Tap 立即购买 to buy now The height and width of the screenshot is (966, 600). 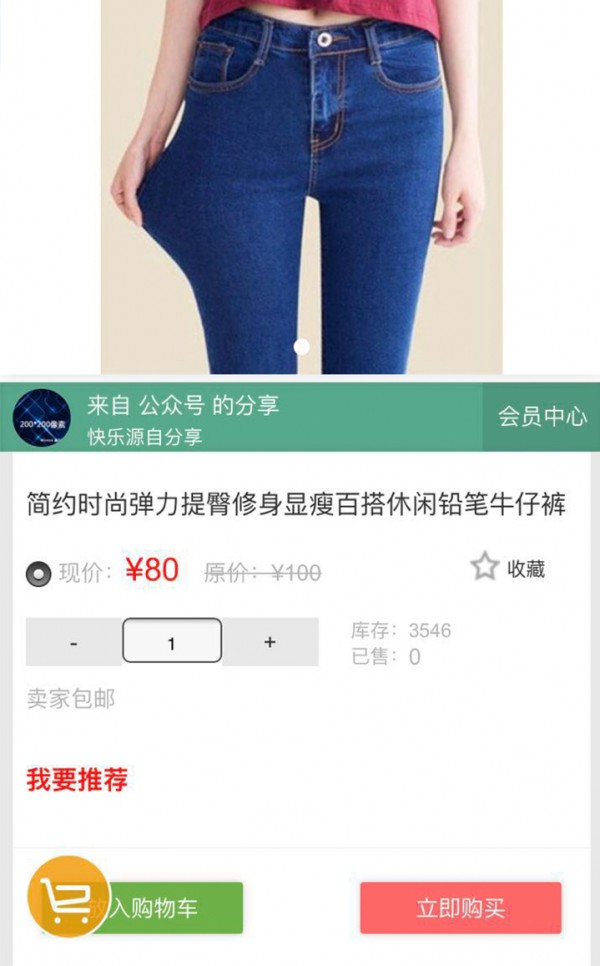pyautogui.click(x=460, y=908)
